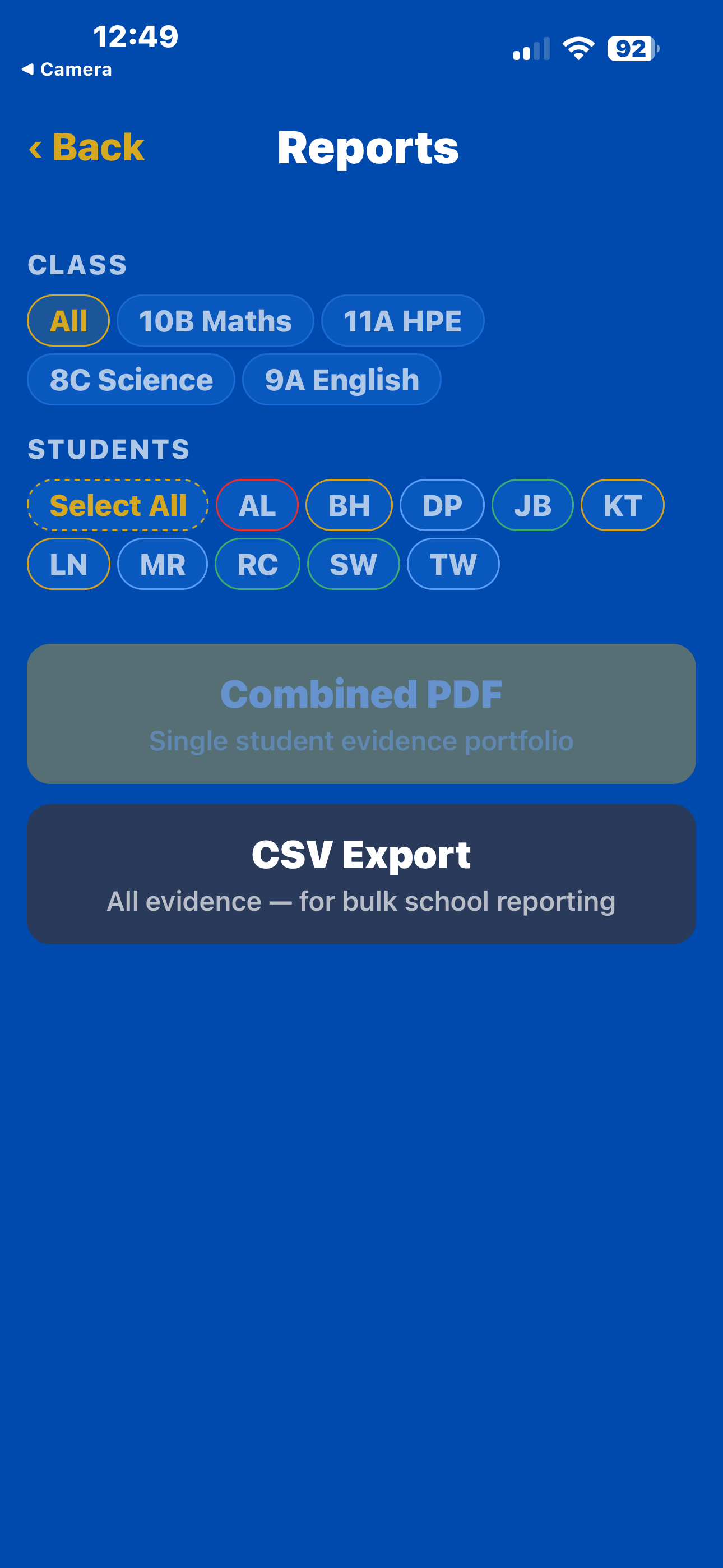Return to Camera via status bar link
This screenshot has height=1568, width=723.
tap(67, 69)
